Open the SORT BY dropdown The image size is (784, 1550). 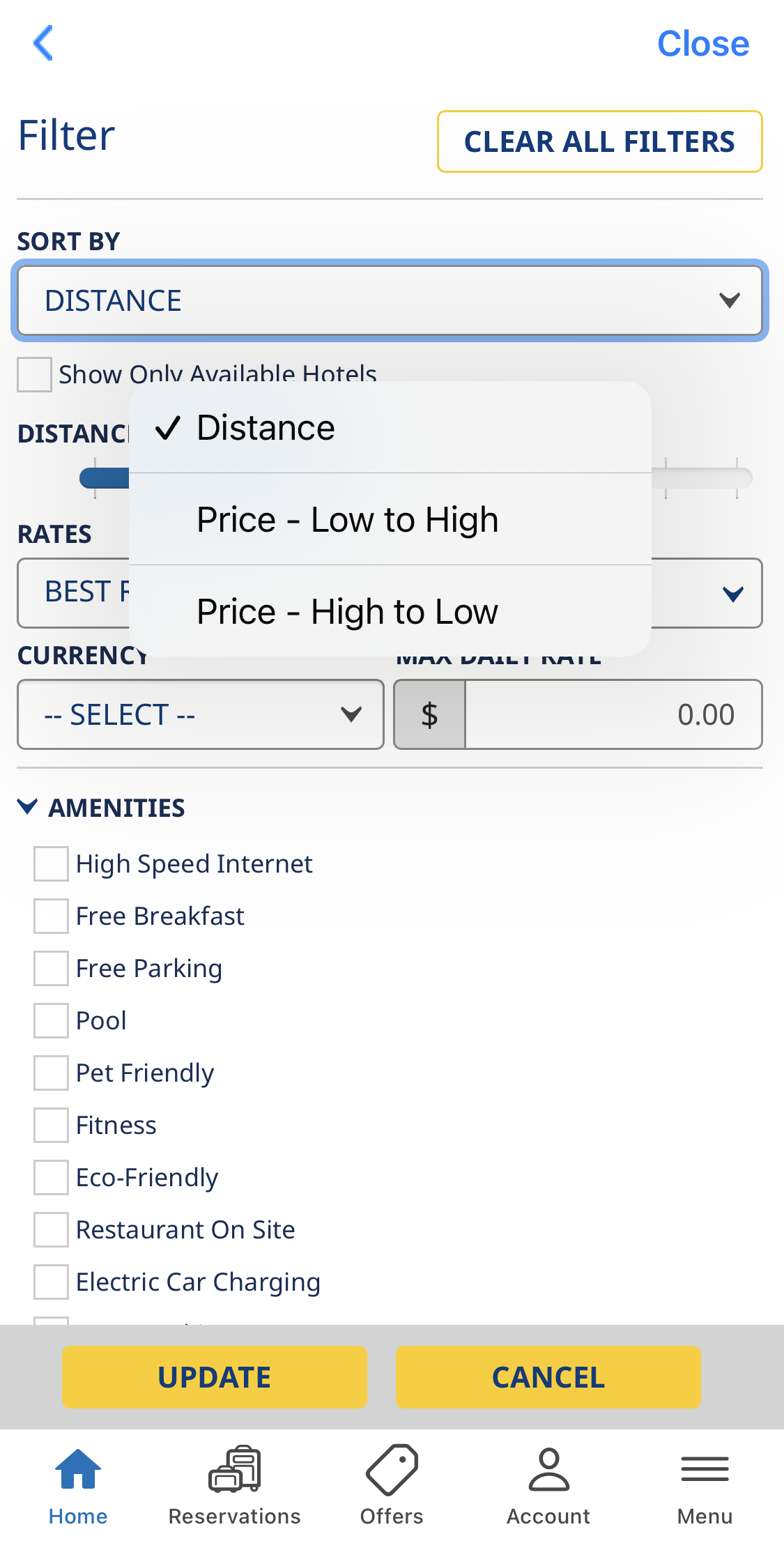click(389, 300)
